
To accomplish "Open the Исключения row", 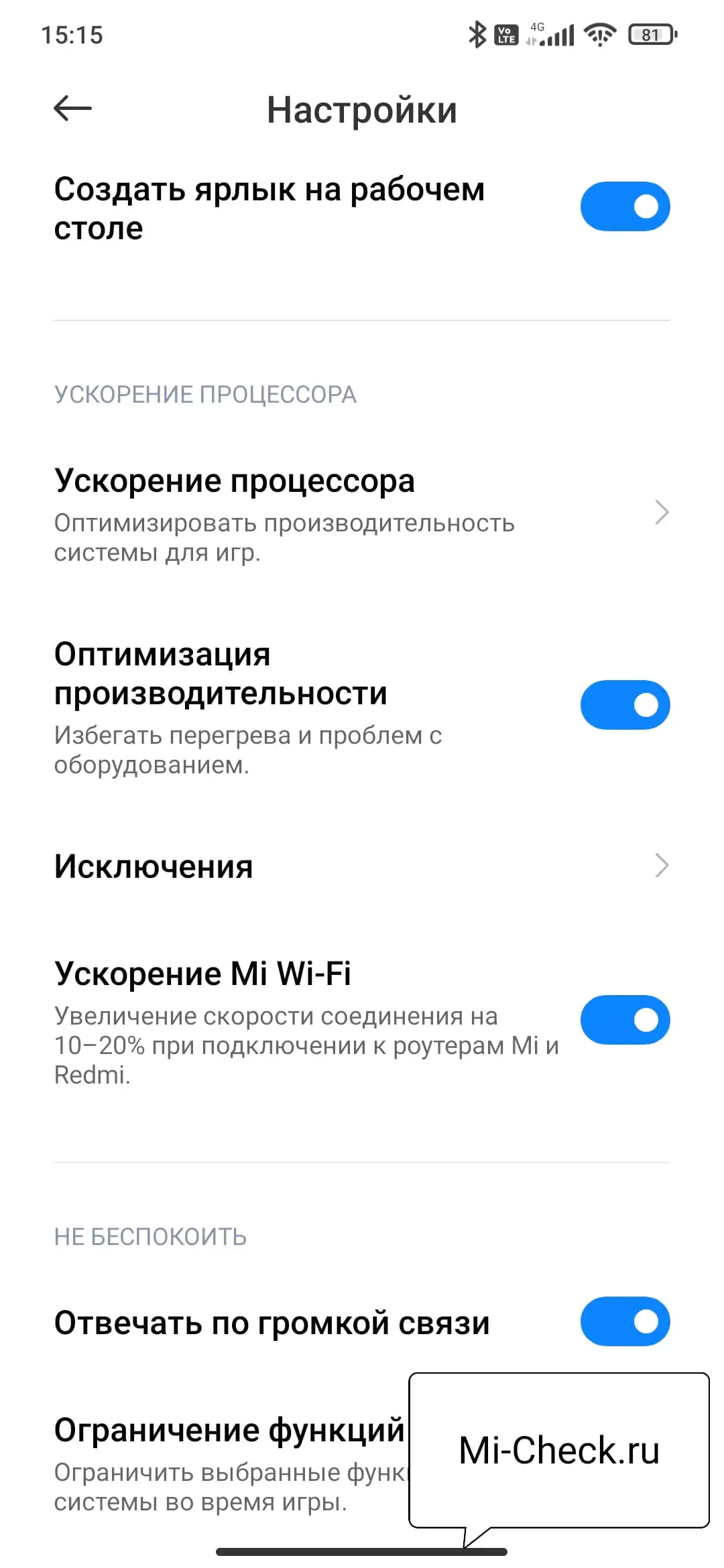I will (x=362, y=866).
